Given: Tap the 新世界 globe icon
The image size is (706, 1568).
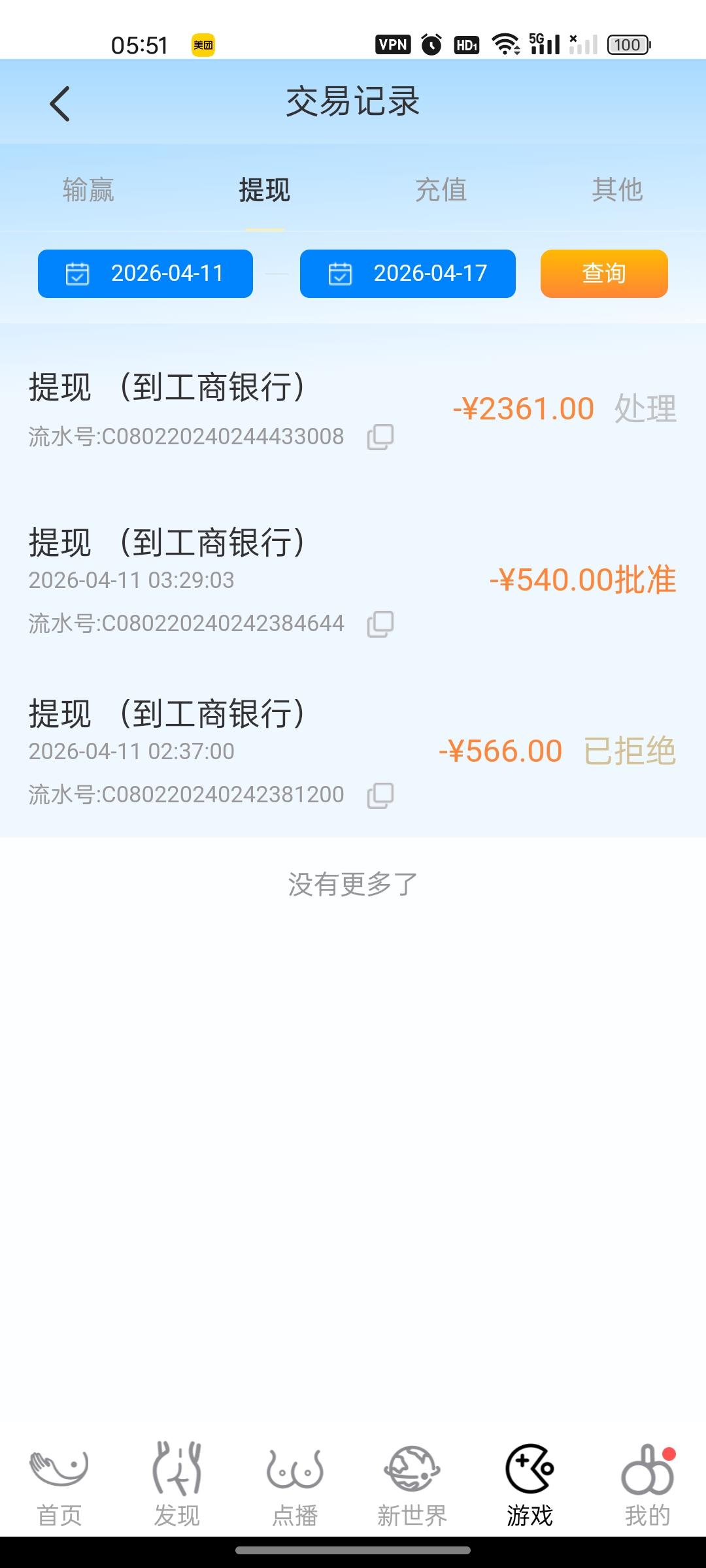Looking at the screenshot, I should (412, 1477).
